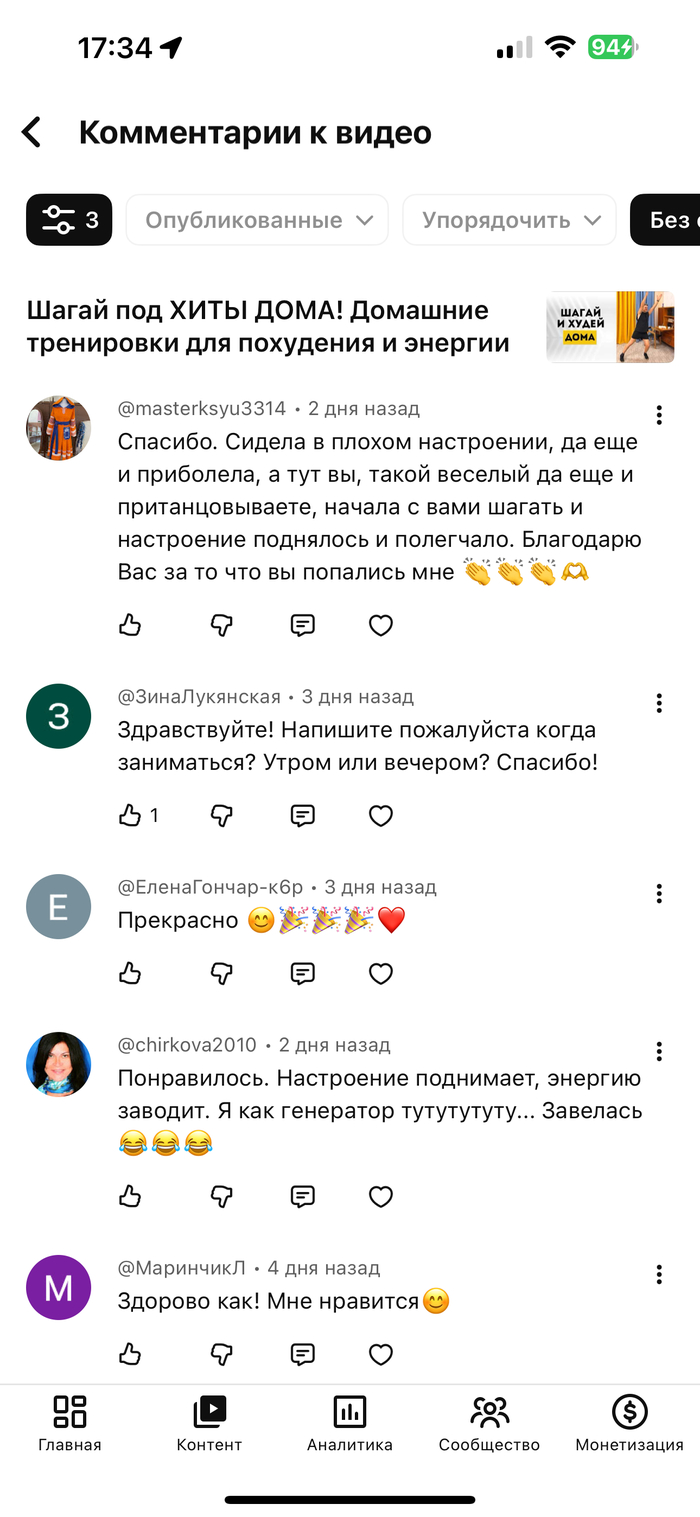Dislike the comment from @ЗинаЛукянская
Image resolution: width=700 pixels, height=1517 pixels.
click(222, 816)
